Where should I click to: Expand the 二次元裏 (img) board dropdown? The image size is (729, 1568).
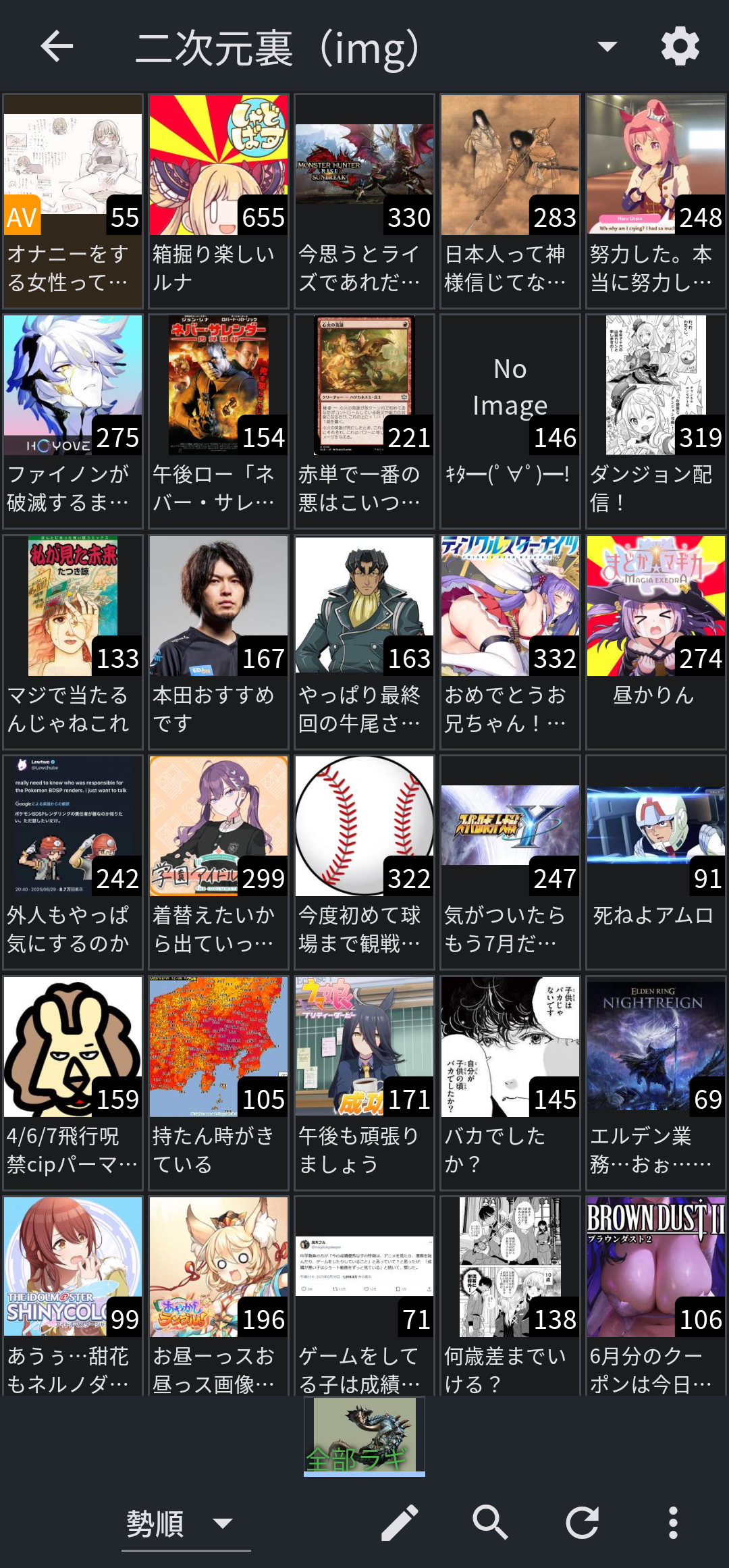(x=607, y=47)
